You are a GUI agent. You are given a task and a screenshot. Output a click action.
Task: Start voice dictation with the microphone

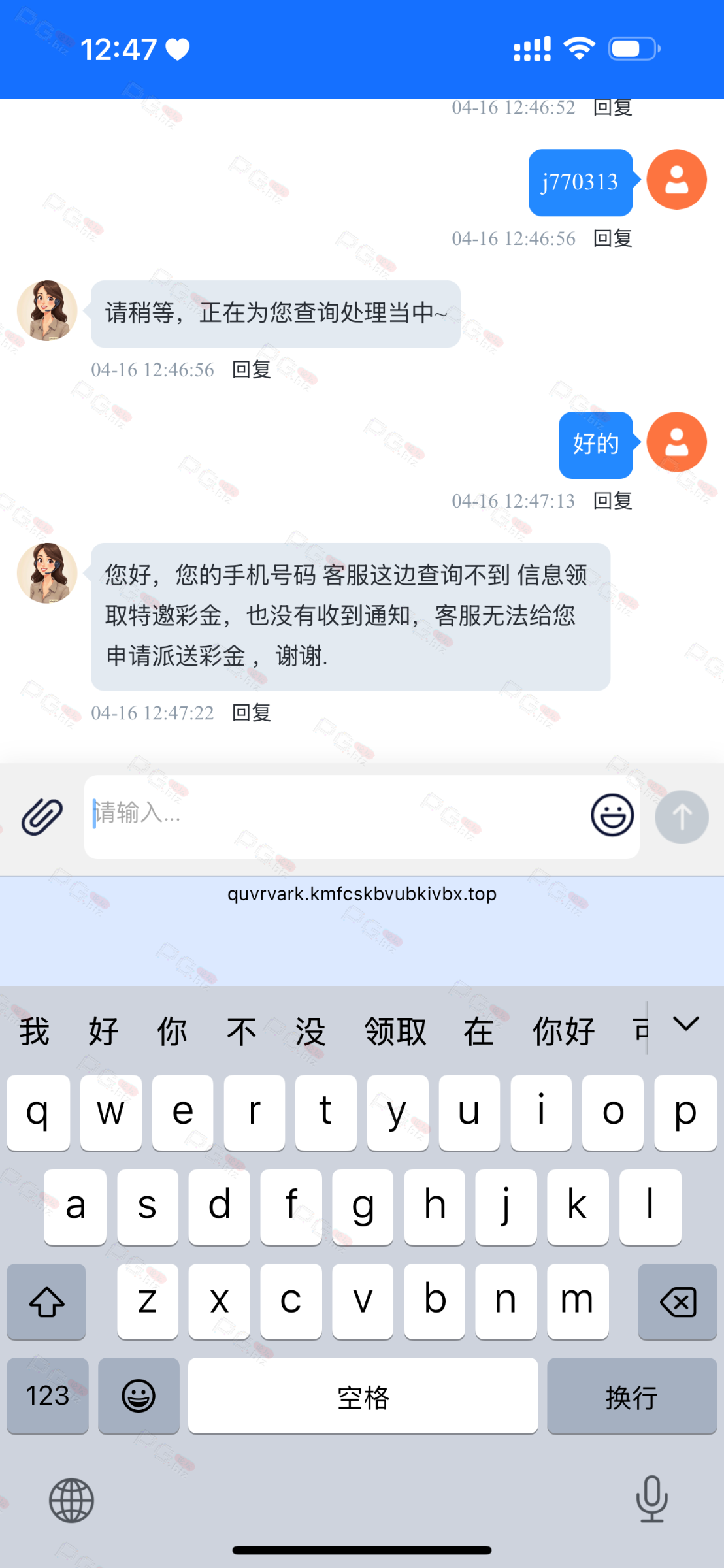(x=651, y=1498)
